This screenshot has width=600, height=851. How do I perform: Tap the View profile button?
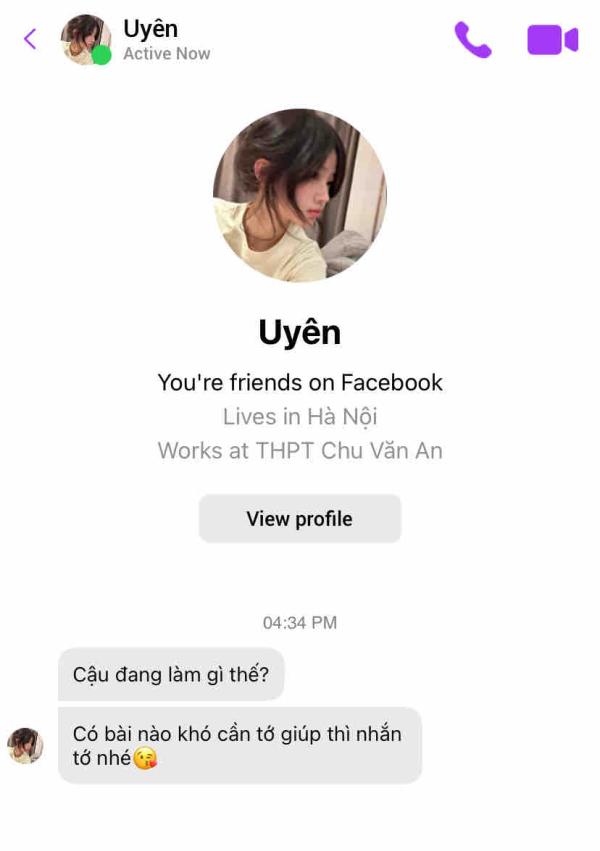299,519
